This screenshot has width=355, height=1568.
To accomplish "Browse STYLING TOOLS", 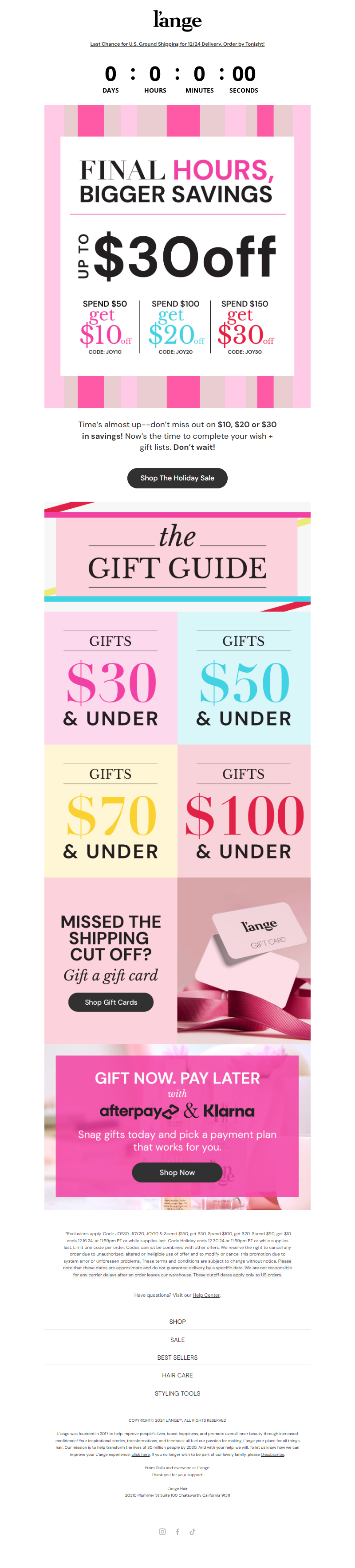I will pyautogui.click(x=177, y=1393).
